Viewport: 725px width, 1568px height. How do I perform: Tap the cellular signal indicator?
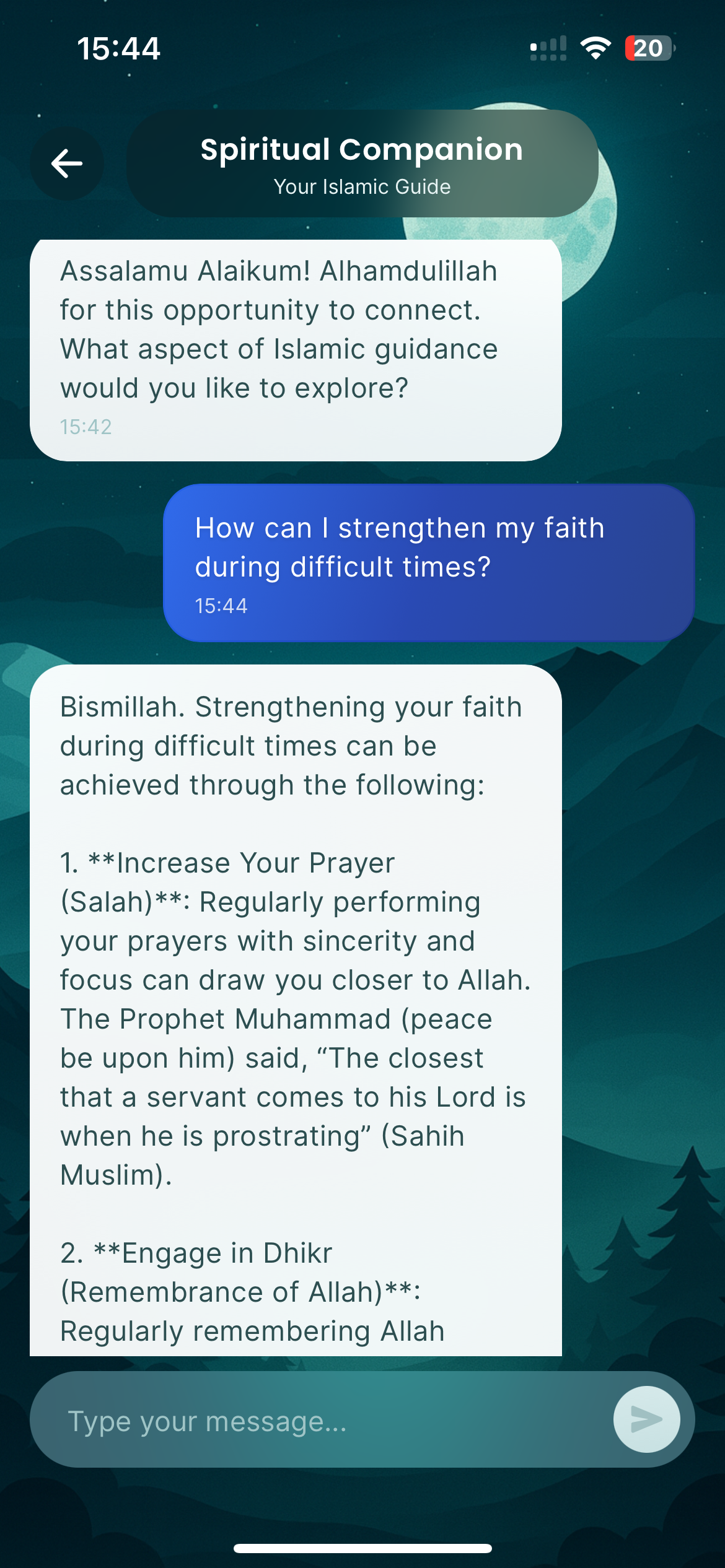(x=548, y=48)
